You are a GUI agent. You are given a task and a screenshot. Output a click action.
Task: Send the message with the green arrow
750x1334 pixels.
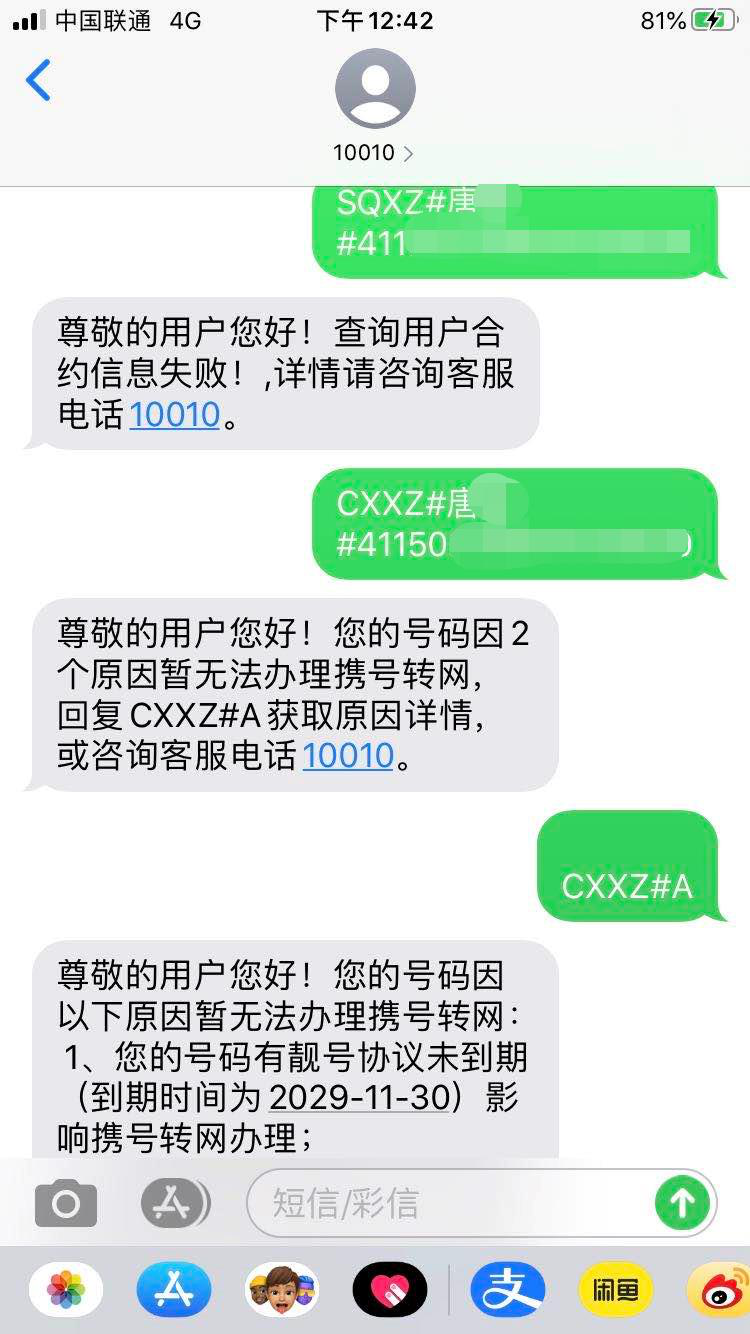coord(682,1203)
